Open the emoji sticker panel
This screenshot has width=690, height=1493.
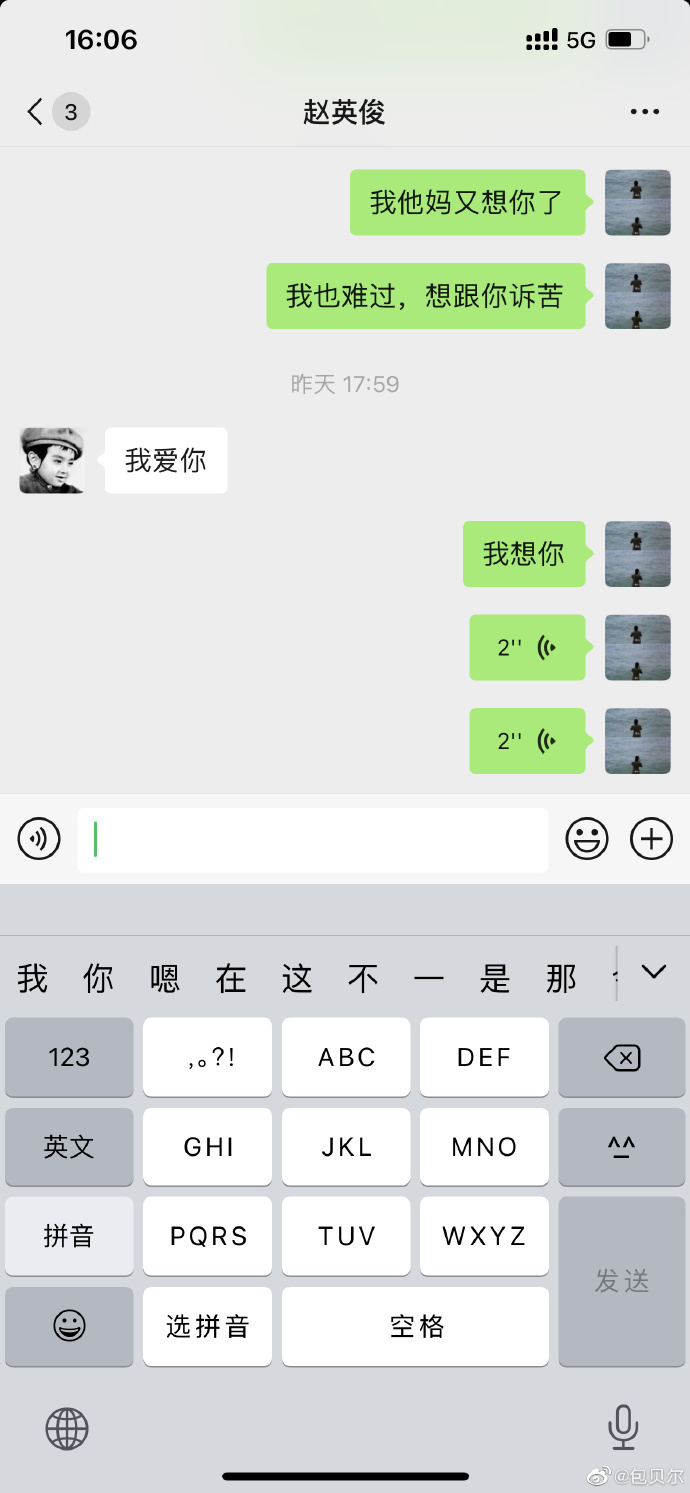coord(587,839)
